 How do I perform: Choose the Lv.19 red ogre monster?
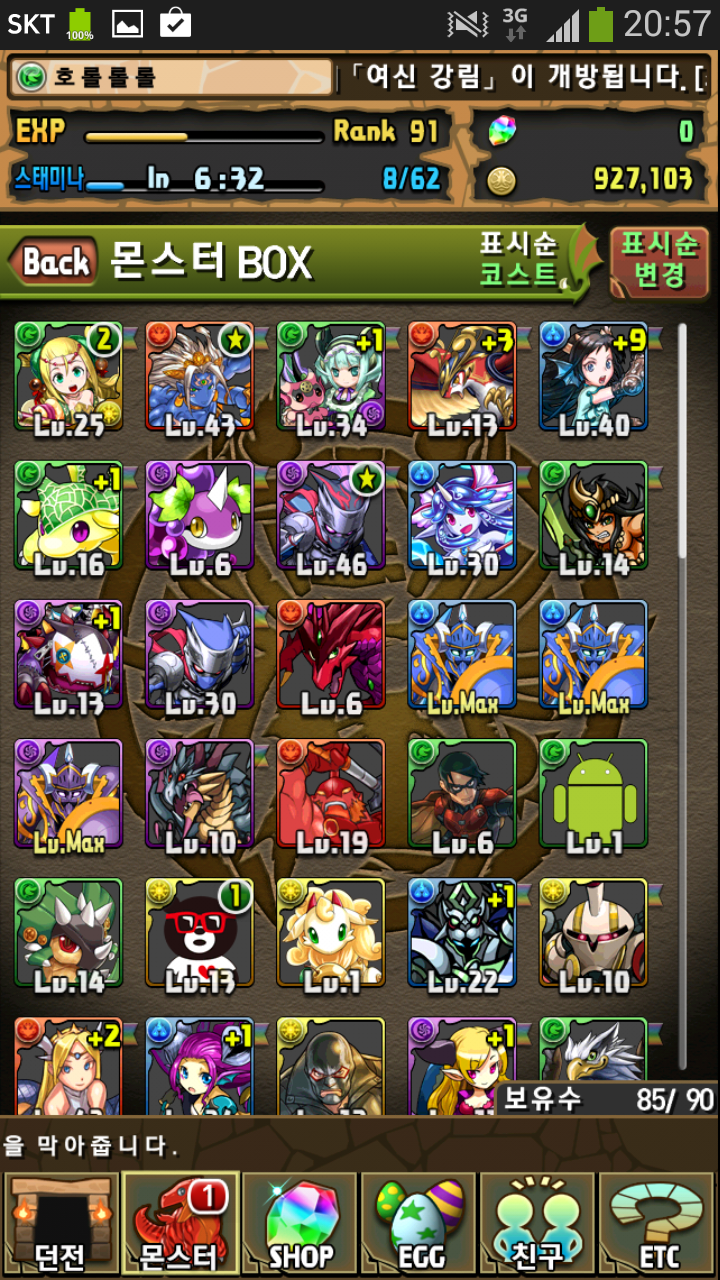[x=331, y=794]
